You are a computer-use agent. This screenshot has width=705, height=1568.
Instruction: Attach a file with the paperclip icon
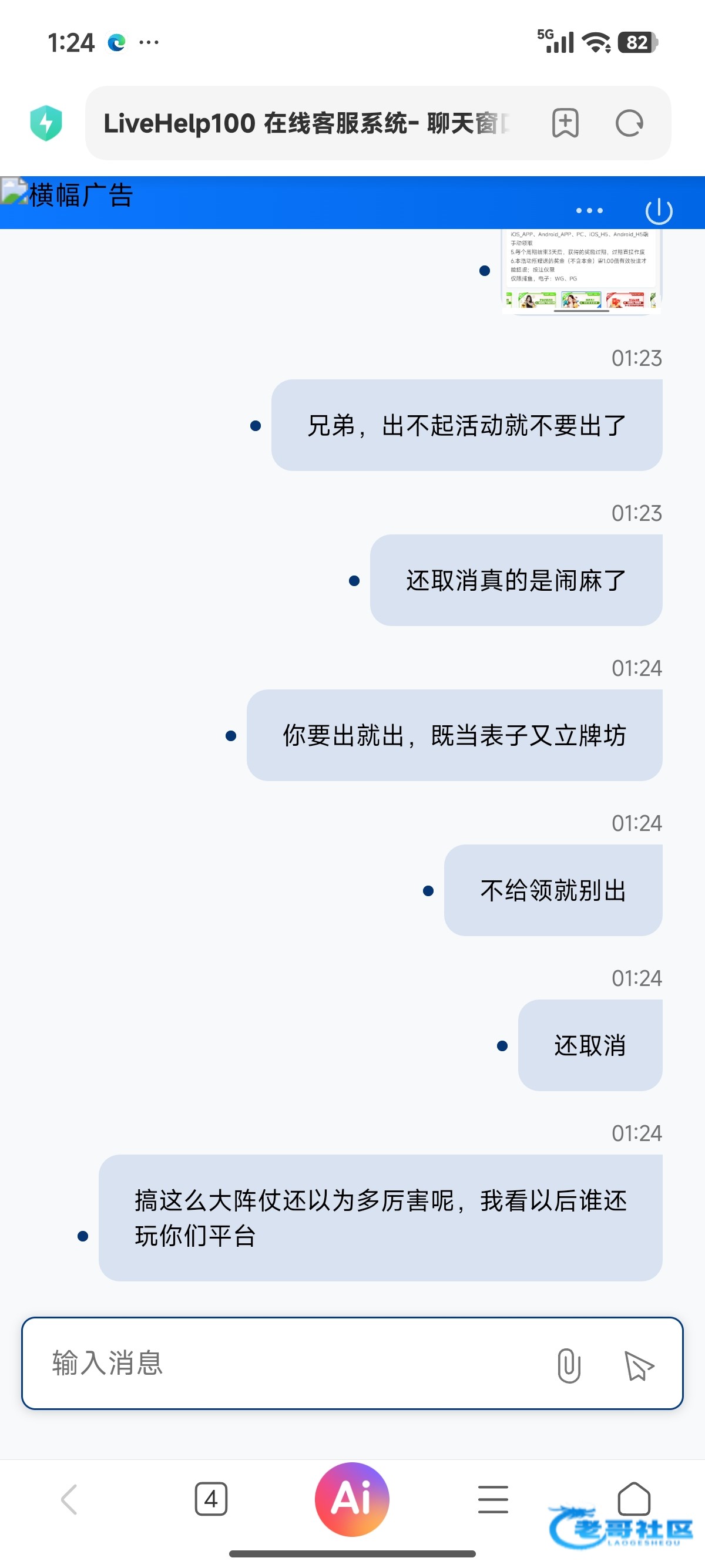569,1365
